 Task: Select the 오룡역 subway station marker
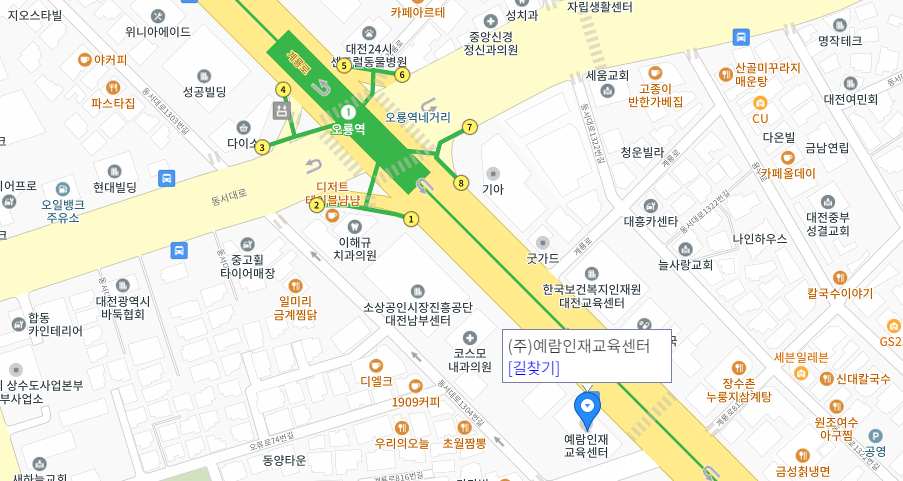point(348,112)
